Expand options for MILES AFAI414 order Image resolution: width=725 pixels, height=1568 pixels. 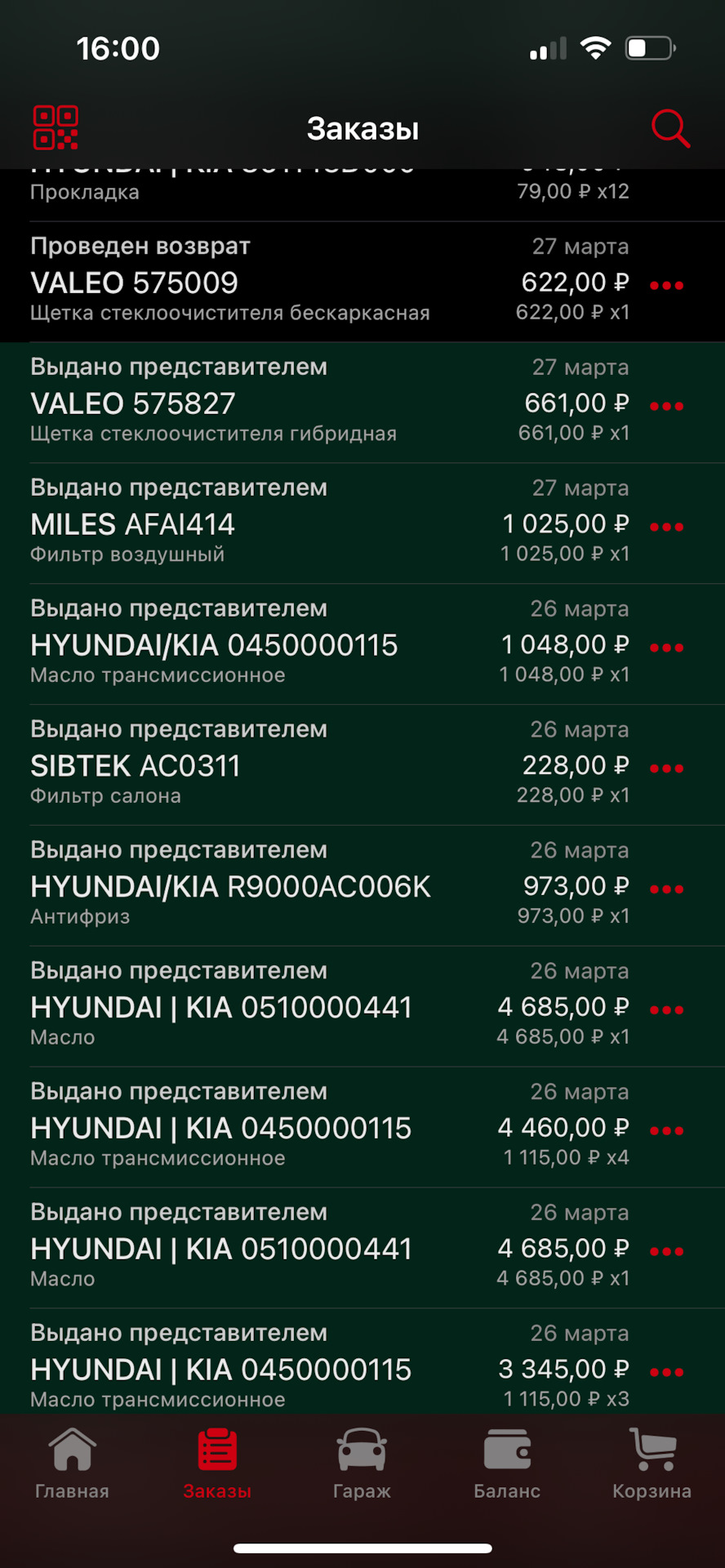[x=666, y=527]
